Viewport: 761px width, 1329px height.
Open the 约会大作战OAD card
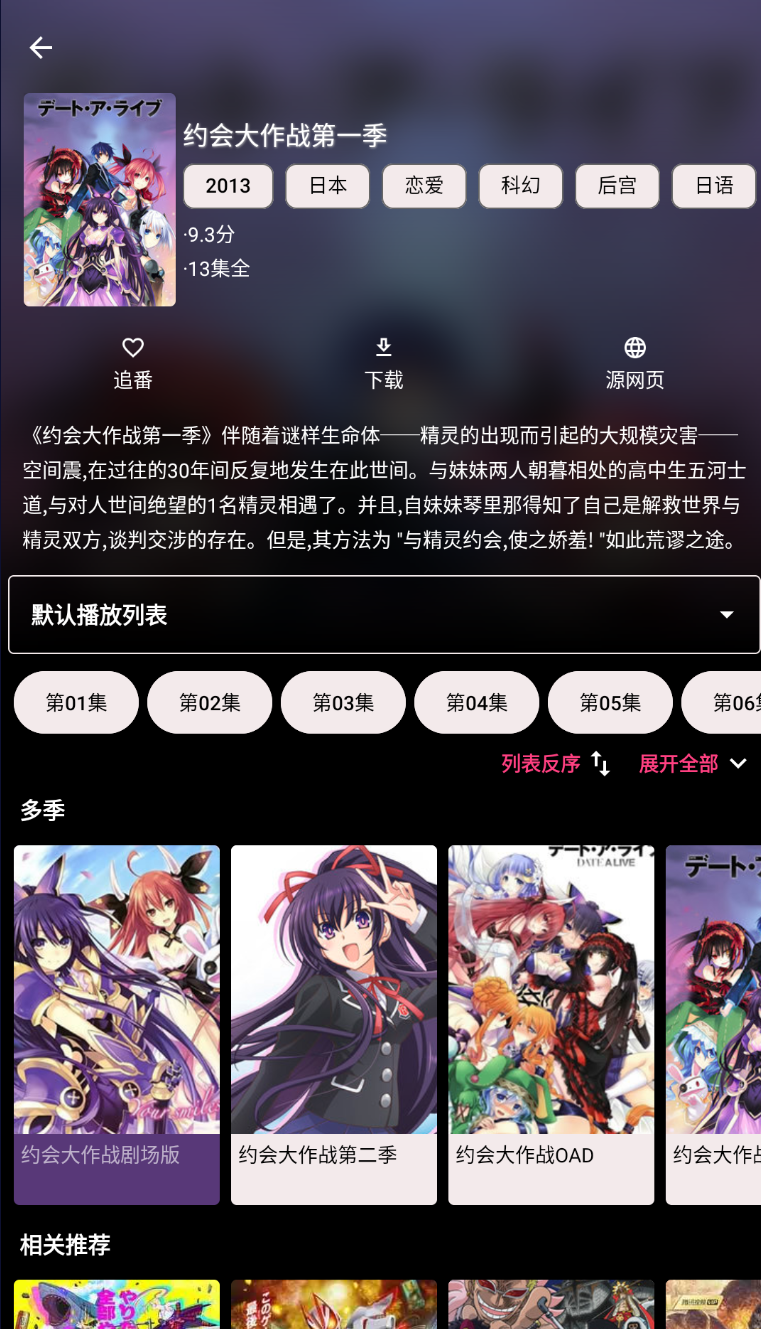(x=551, y=1024)
